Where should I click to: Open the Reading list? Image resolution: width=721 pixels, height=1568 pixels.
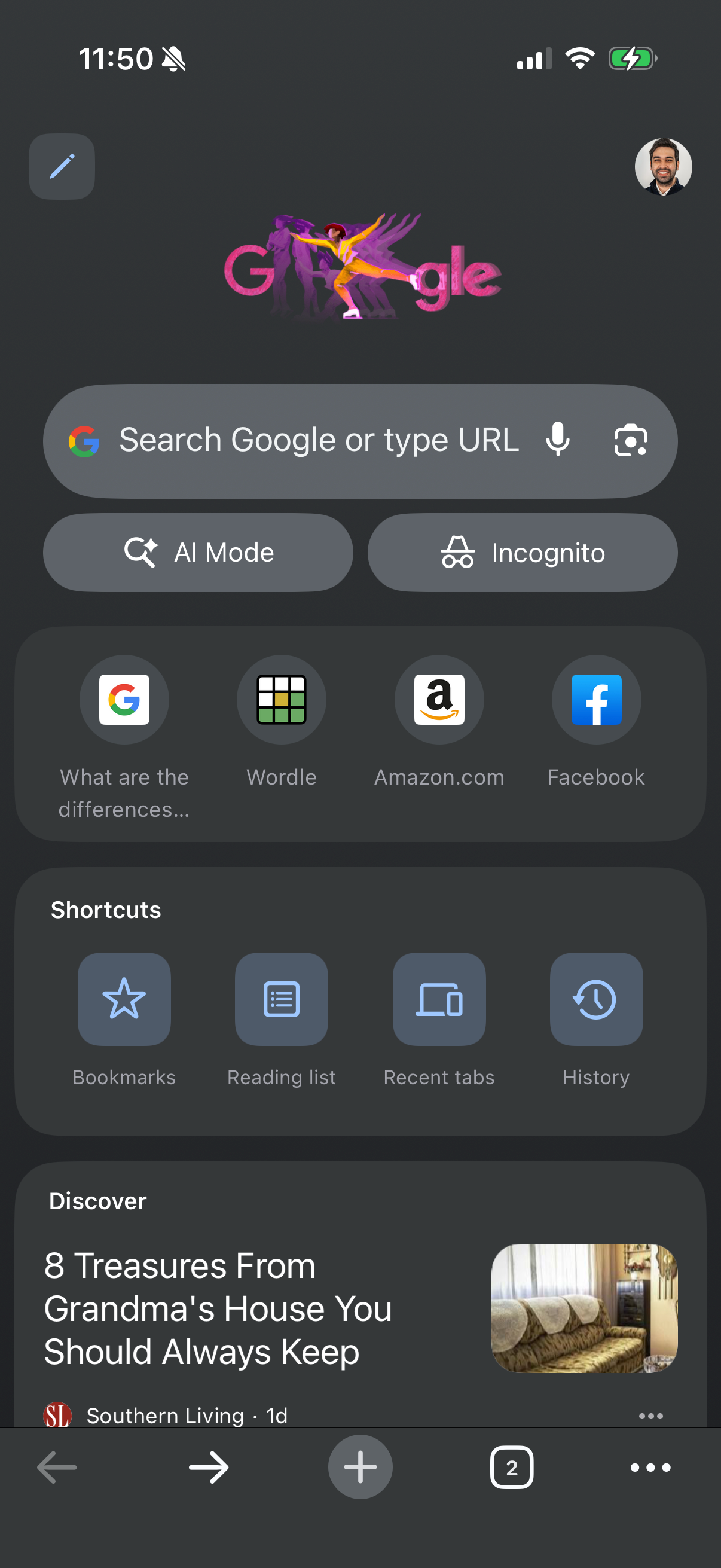point(281,1000)
